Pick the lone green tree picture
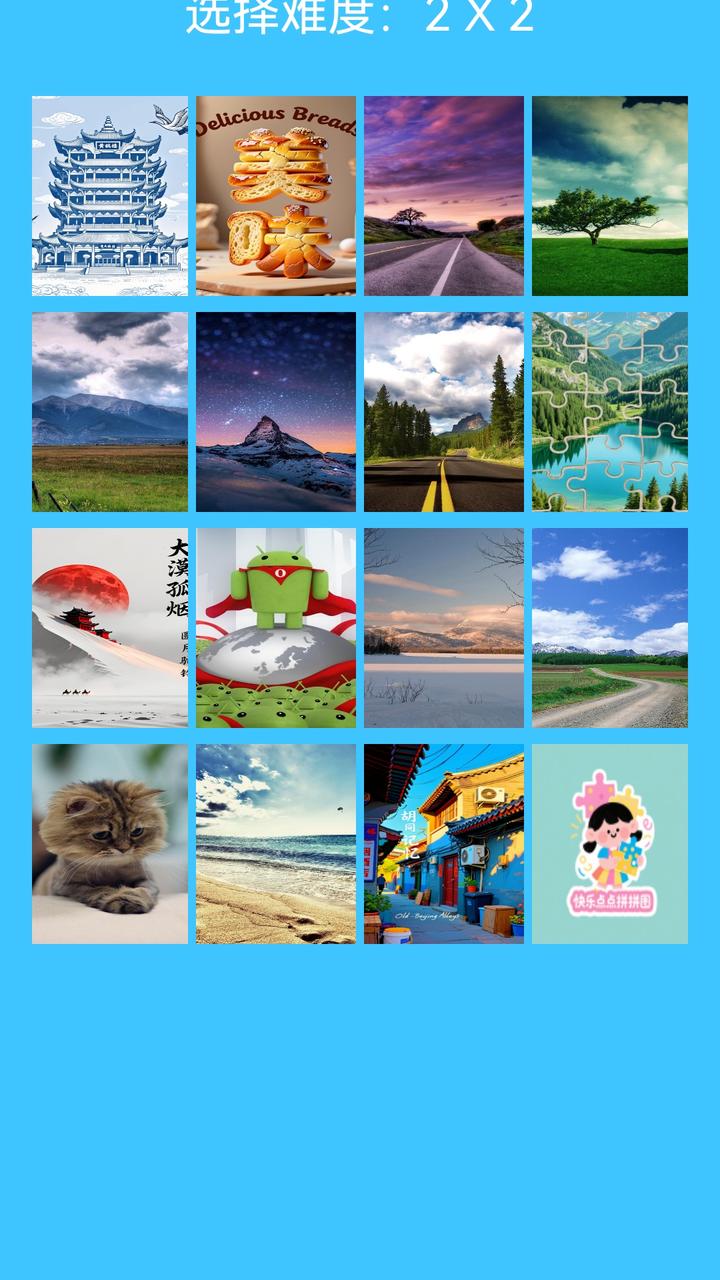The width and height of the screenshot is (720, 1280). tap(610, 196)
